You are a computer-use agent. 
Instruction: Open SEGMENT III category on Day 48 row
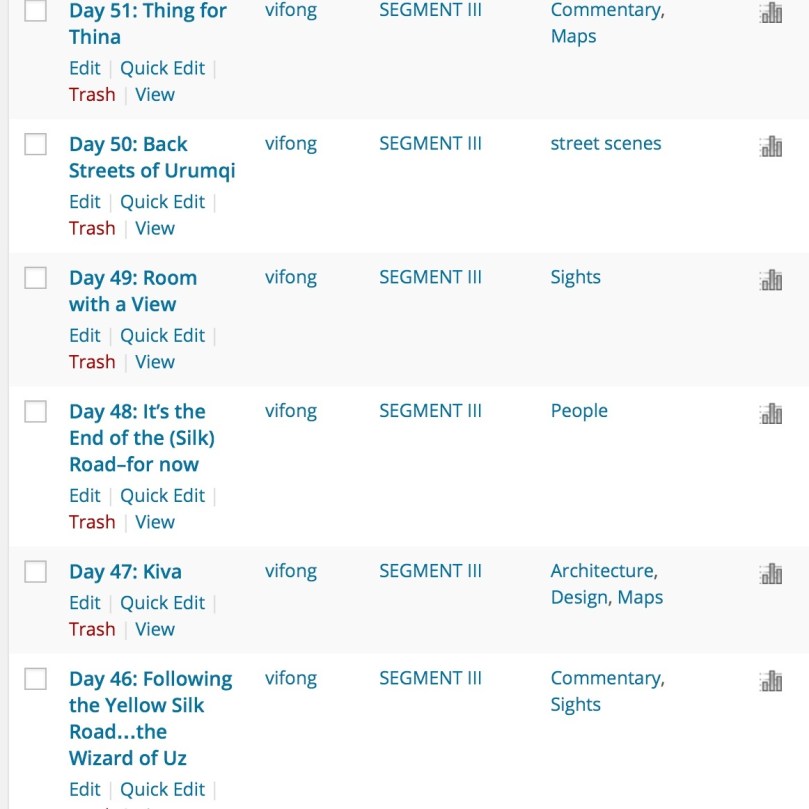point(430,411)
